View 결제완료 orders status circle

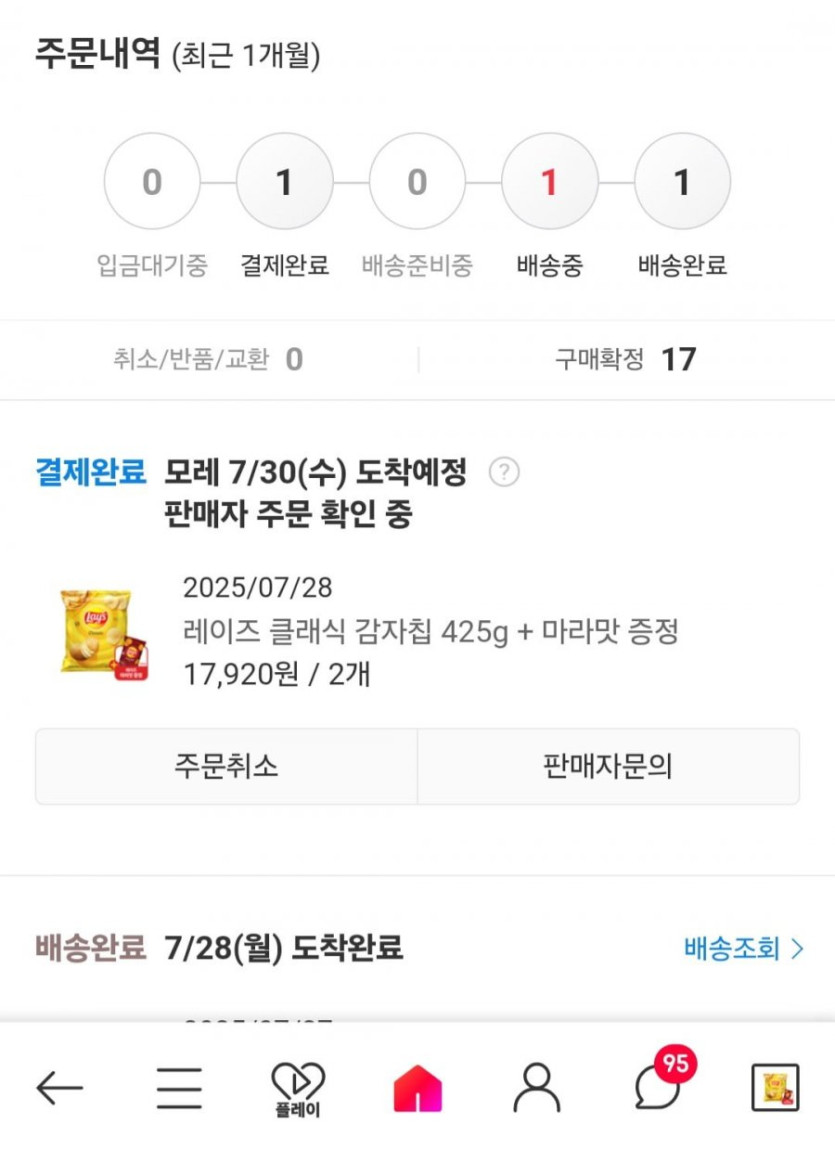(x=284, y=183)
